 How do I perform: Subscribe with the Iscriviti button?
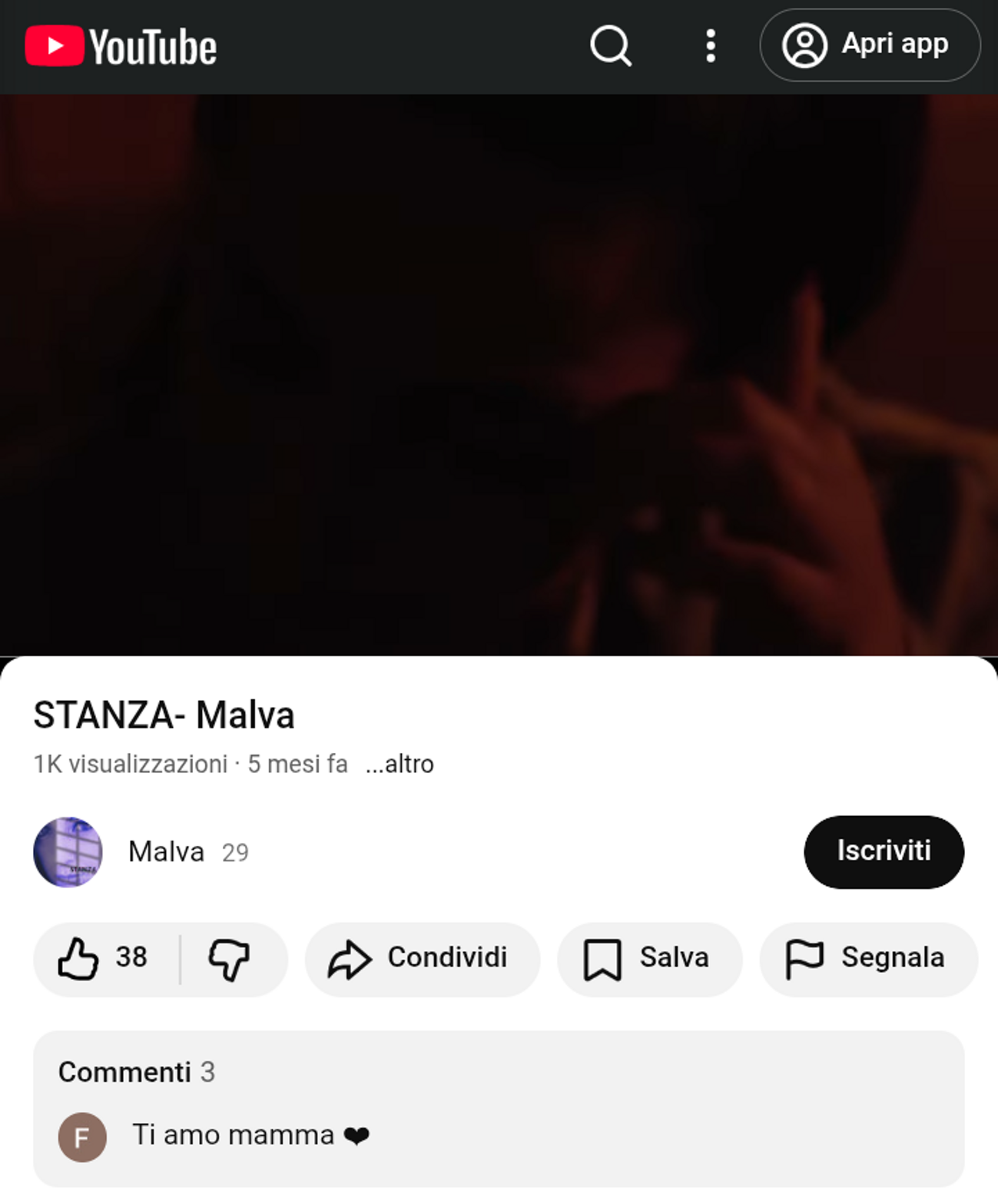884,851
